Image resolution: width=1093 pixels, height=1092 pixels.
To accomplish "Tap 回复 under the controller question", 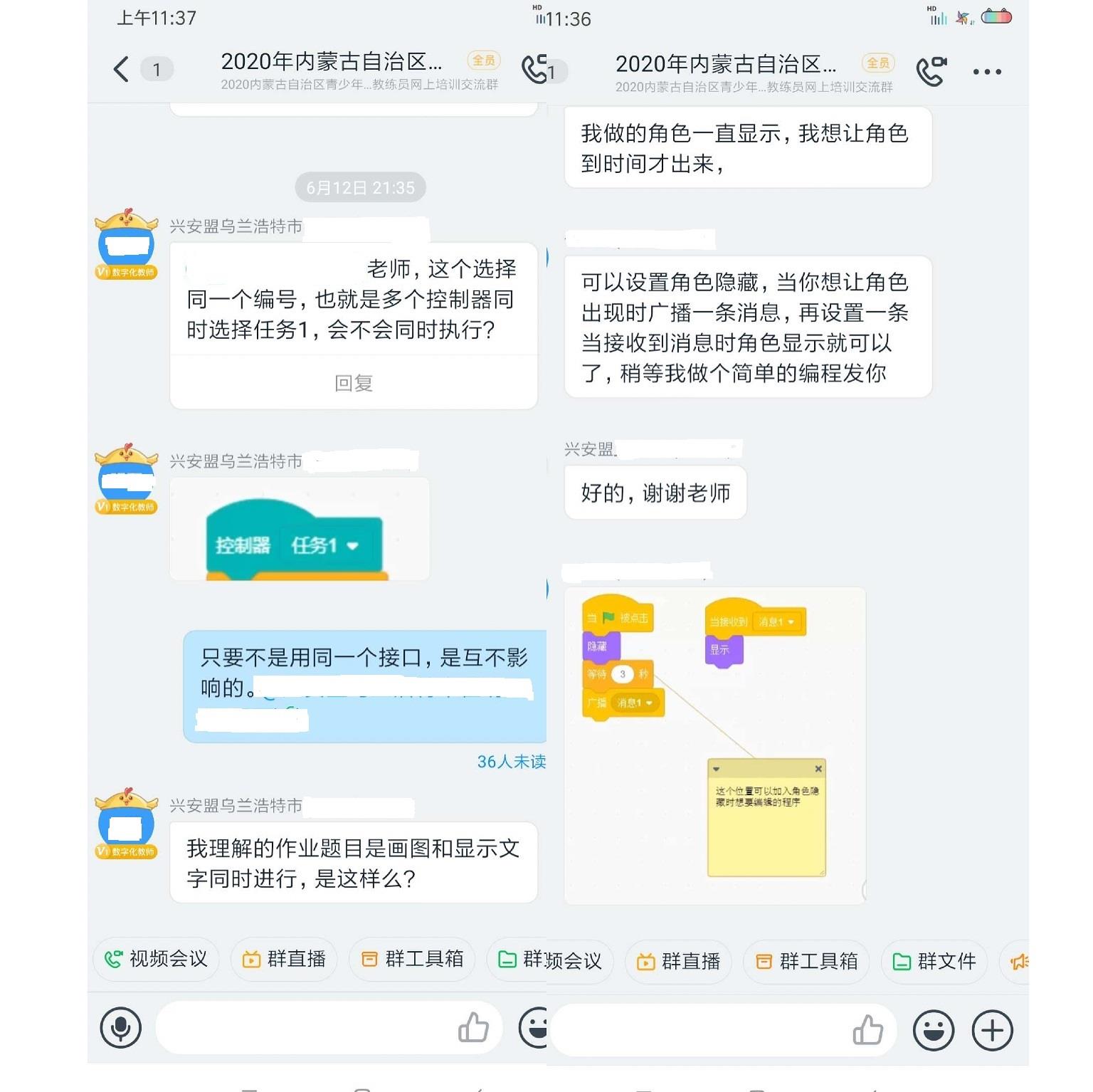I will tap(354, 383).
